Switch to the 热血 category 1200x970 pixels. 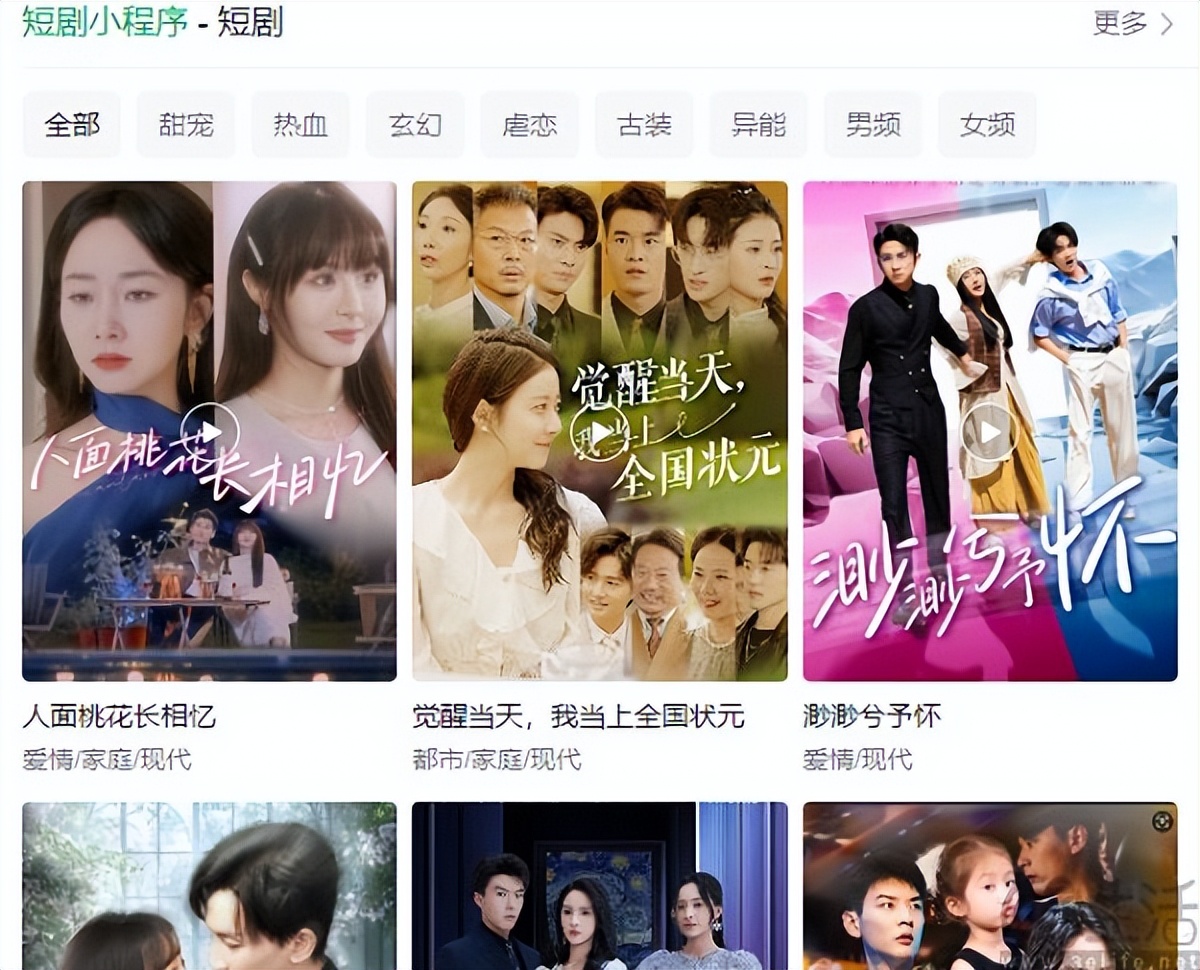pos(300,125)
